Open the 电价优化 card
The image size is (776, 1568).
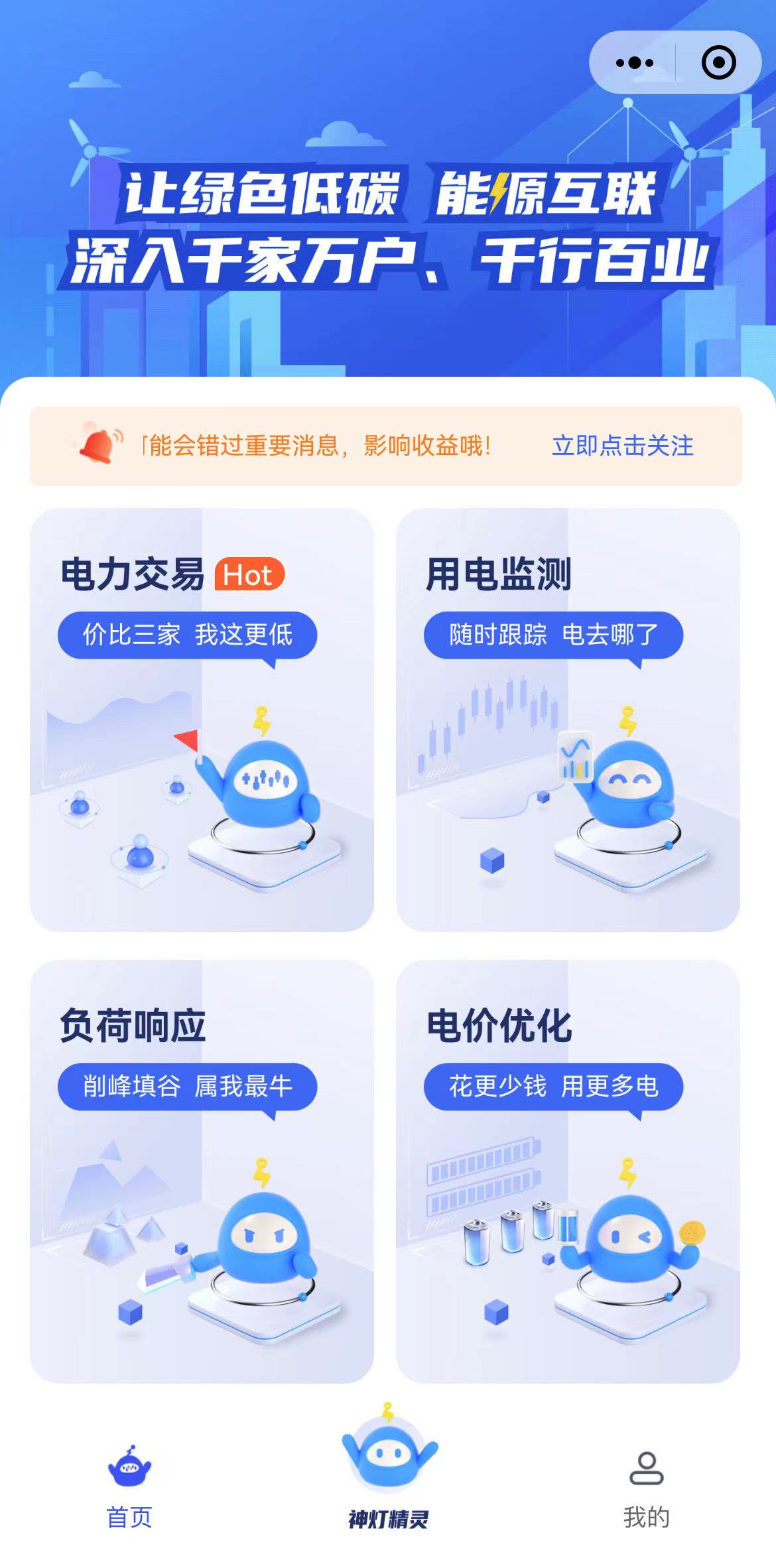click(x=568, y=1171)
